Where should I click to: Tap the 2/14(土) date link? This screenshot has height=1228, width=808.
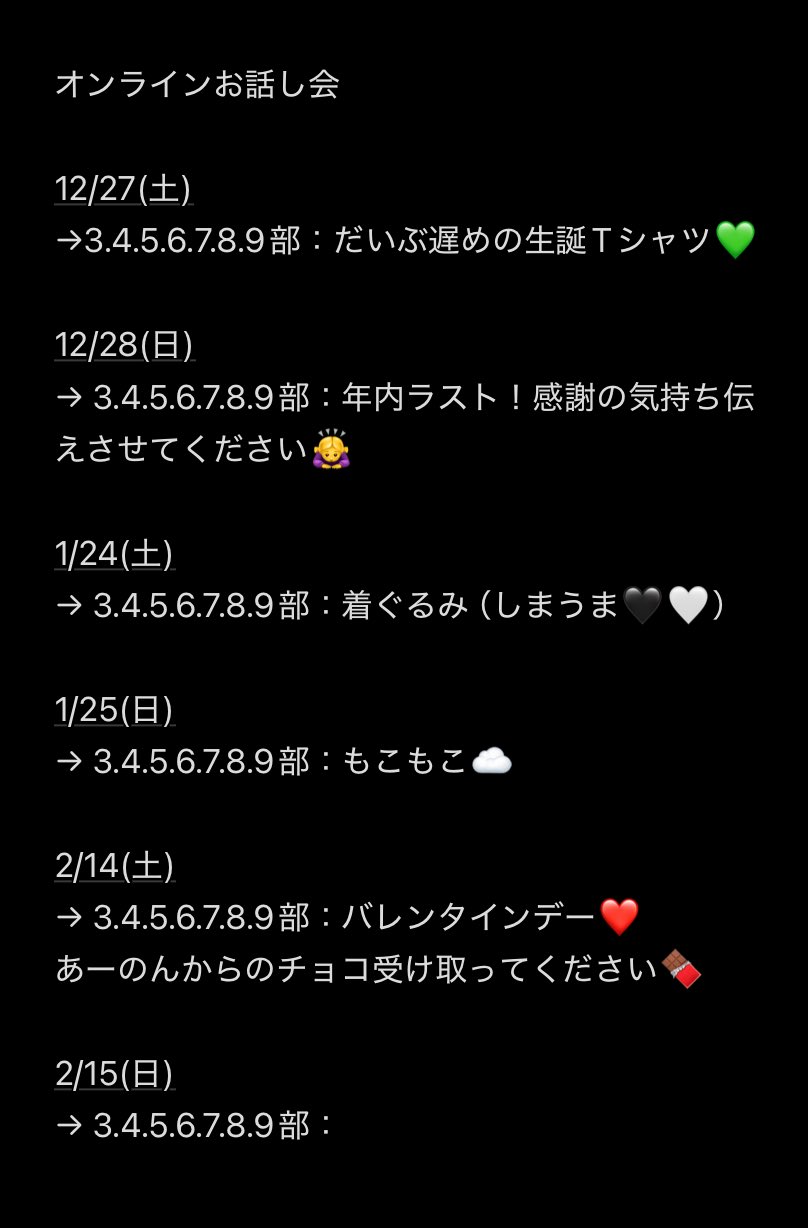(114, 866)
